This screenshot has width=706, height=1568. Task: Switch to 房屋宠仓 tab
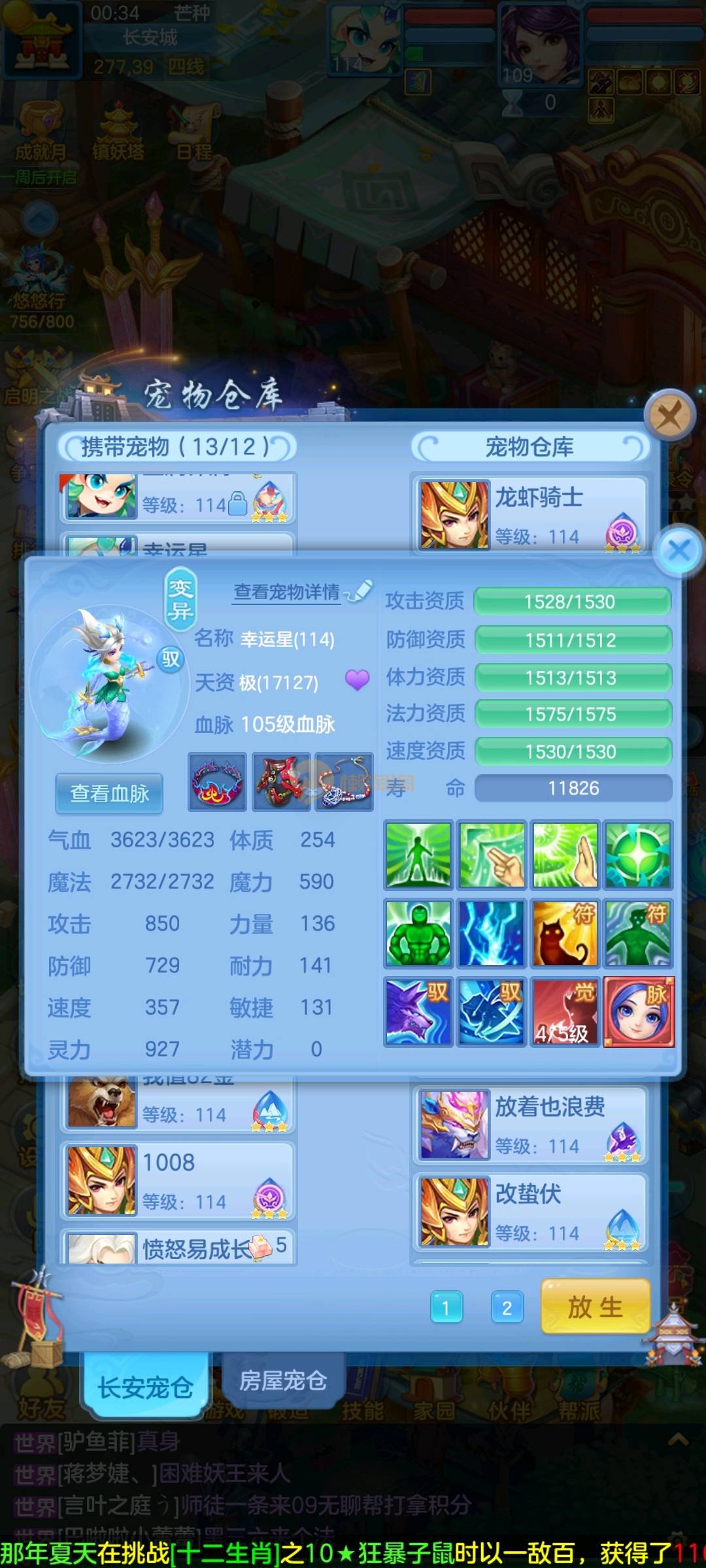(282, 1380)
